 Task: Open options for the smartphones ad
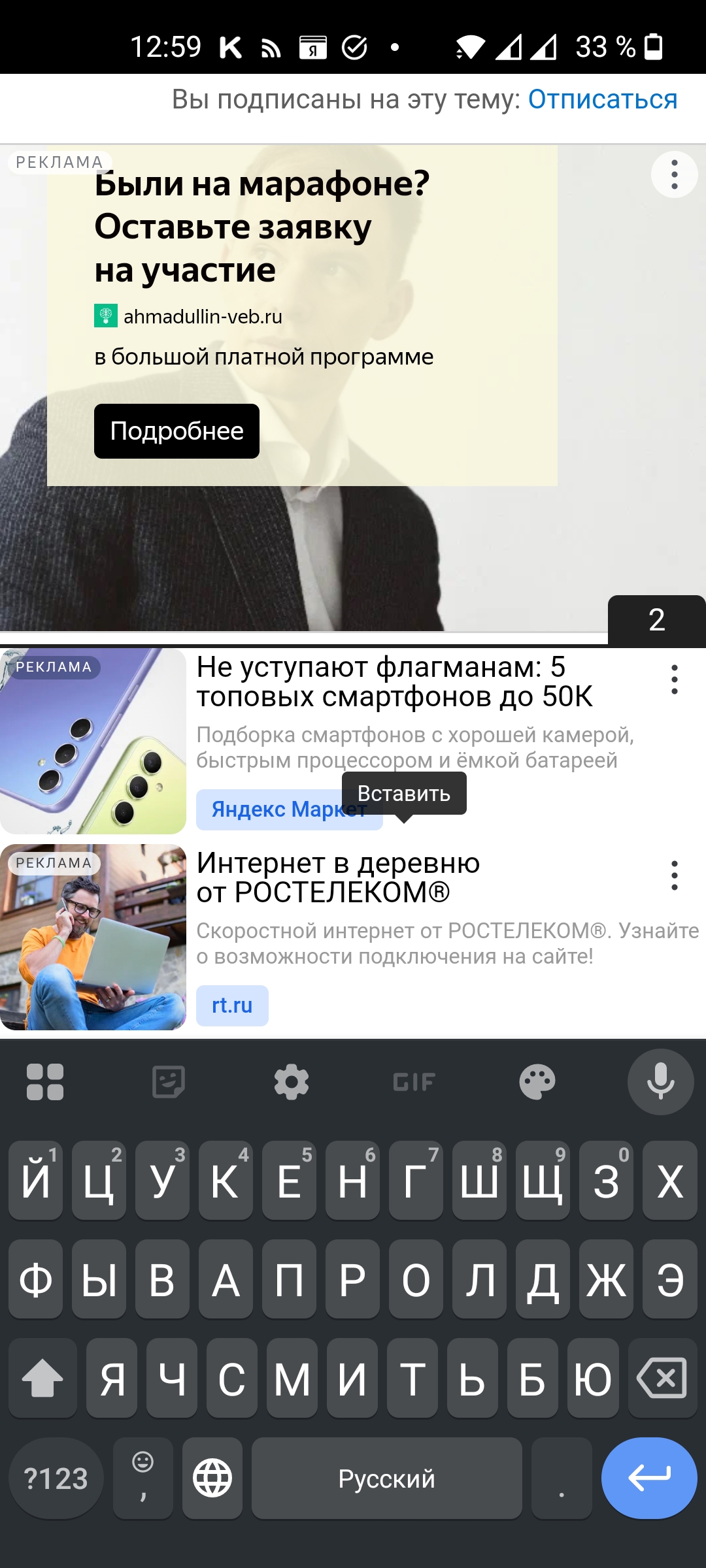click(x=675, y=680)
